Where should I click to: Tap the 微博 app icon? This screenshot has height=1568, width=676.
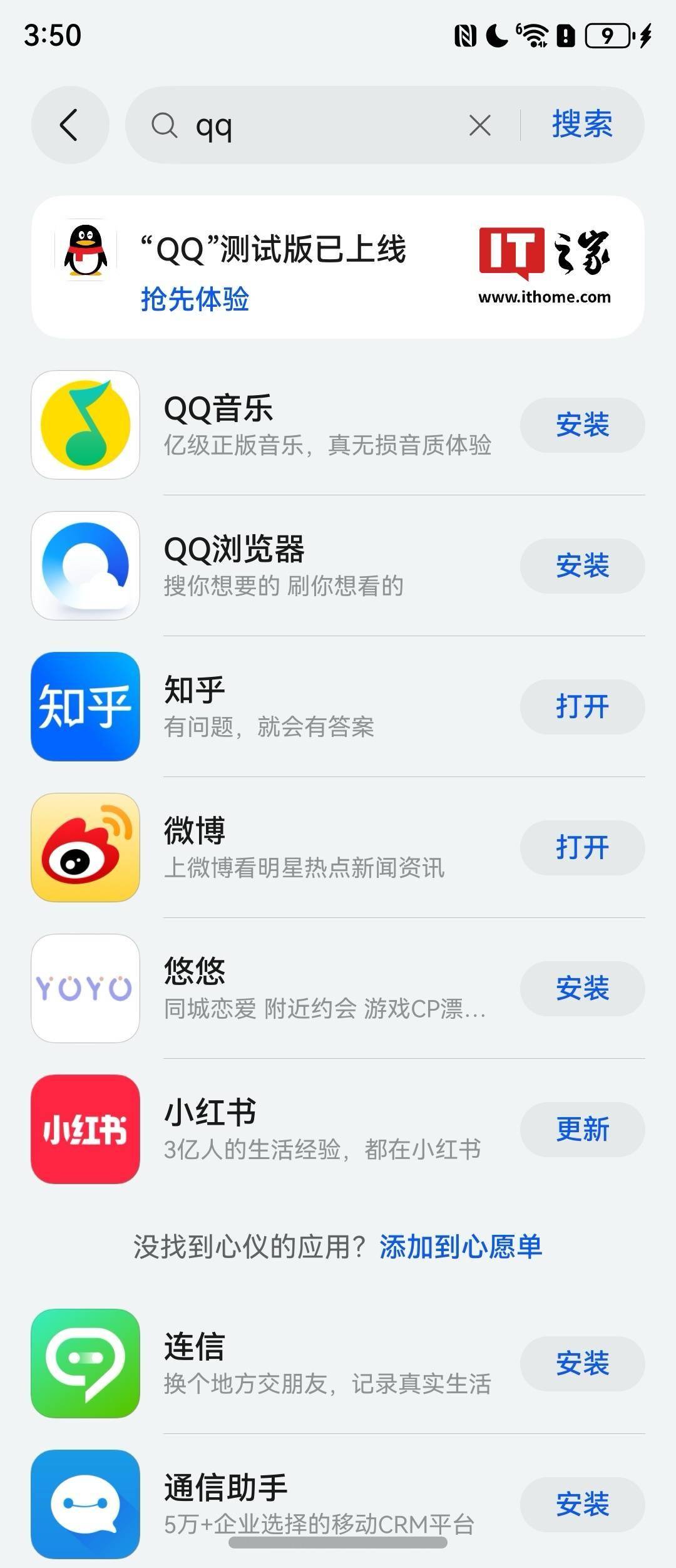(85, 847)
